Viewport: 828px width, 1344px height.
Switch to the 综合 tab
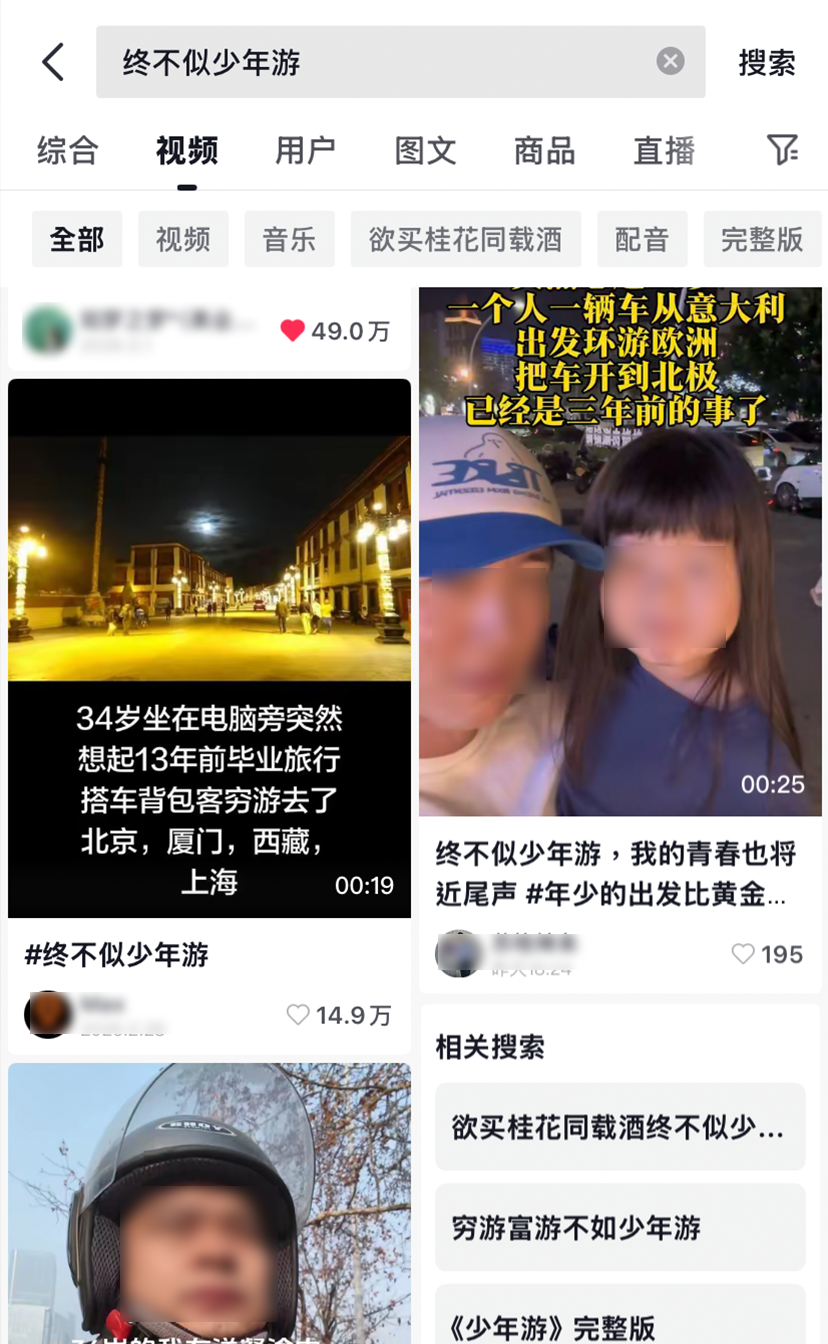click(68, 151)
